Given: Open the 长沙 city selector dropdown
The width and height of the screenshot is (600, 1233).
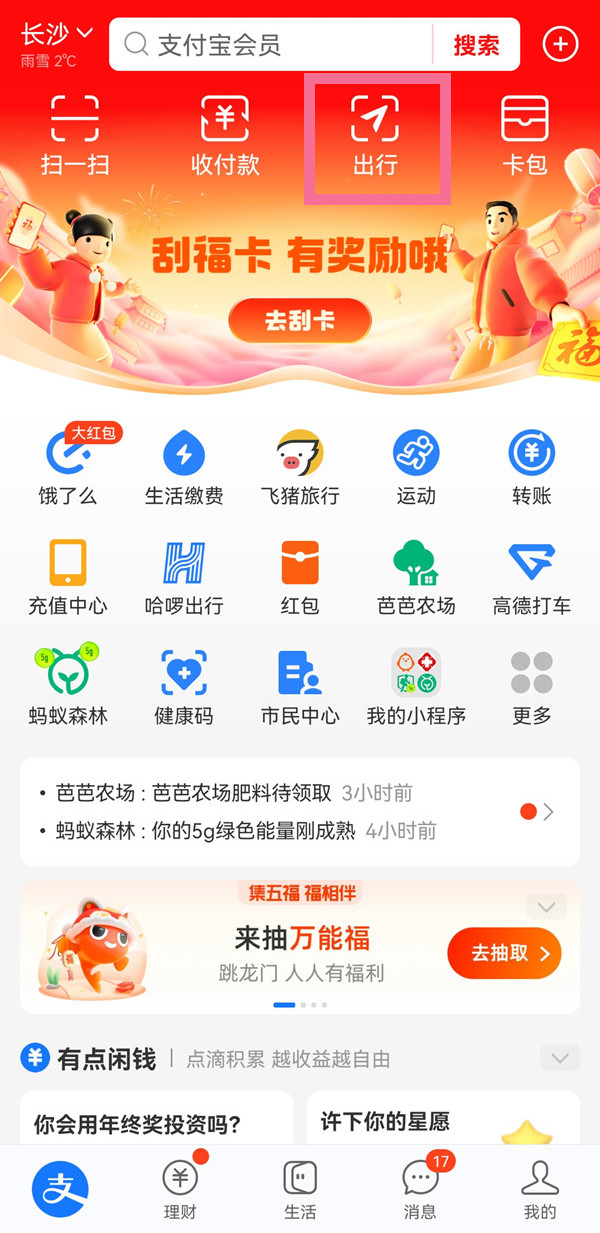Looking at the screenshot, I should click(x=57, y=34).
